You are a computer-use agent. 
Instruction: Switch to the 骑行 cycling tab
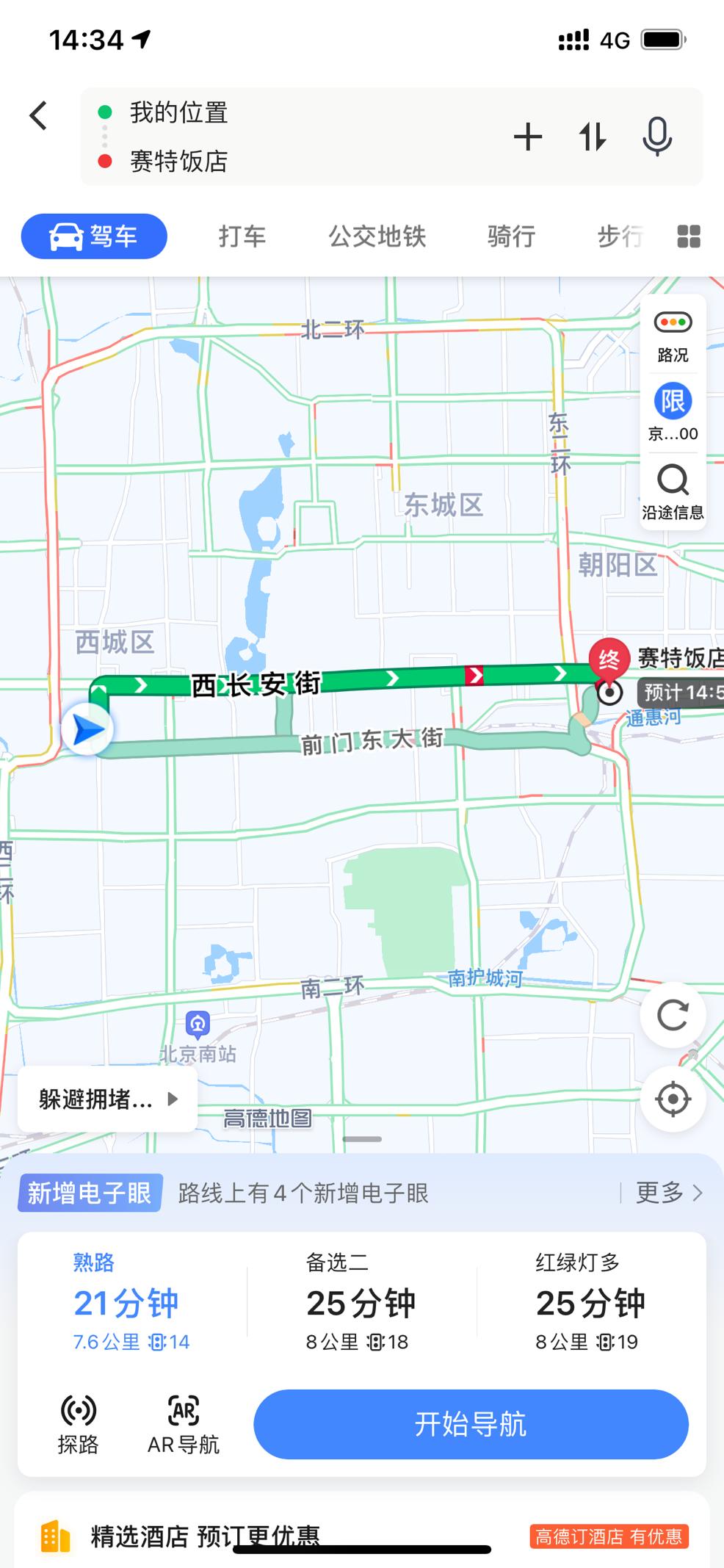511,236
